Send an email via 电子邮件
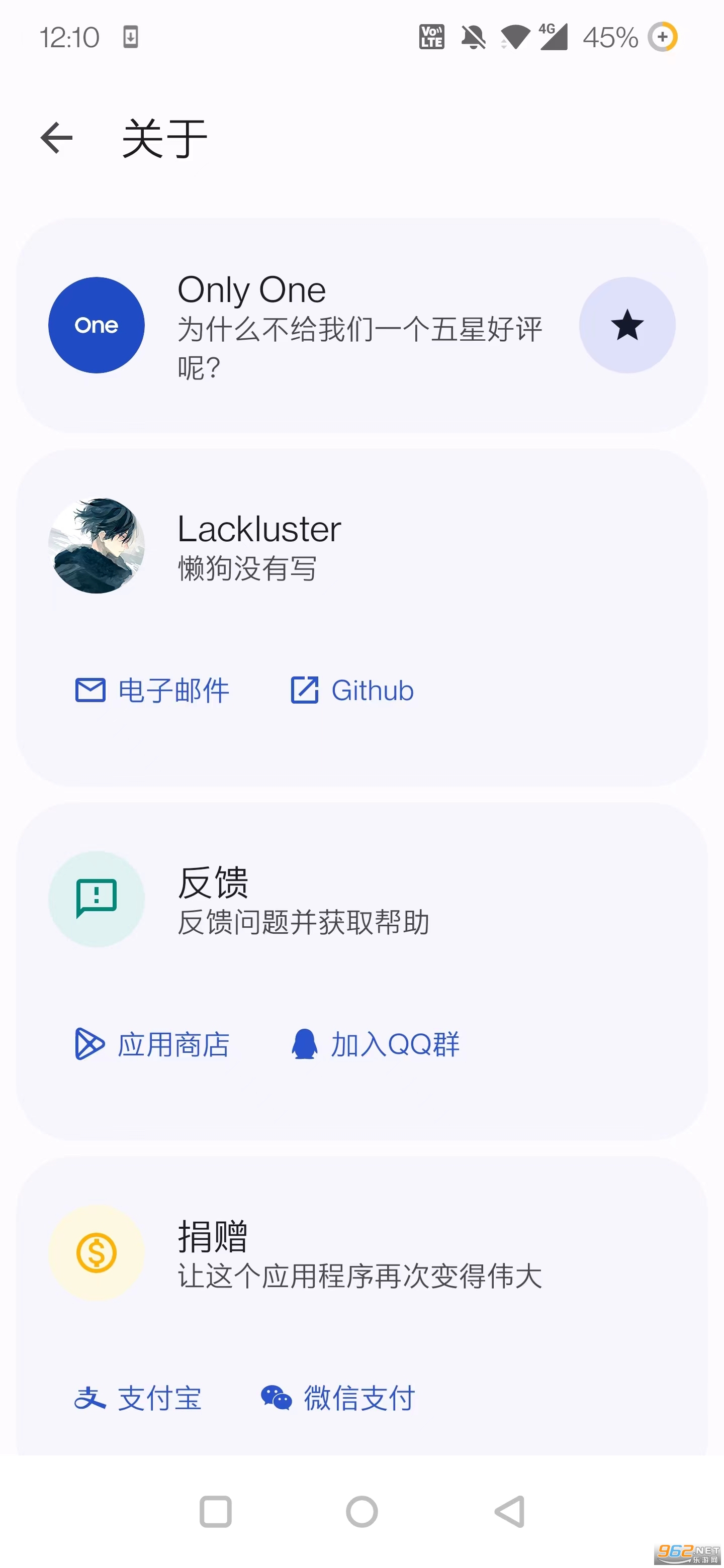This screenshot has width=724, height=1568. pyautogui.click(x=152, y=690)
